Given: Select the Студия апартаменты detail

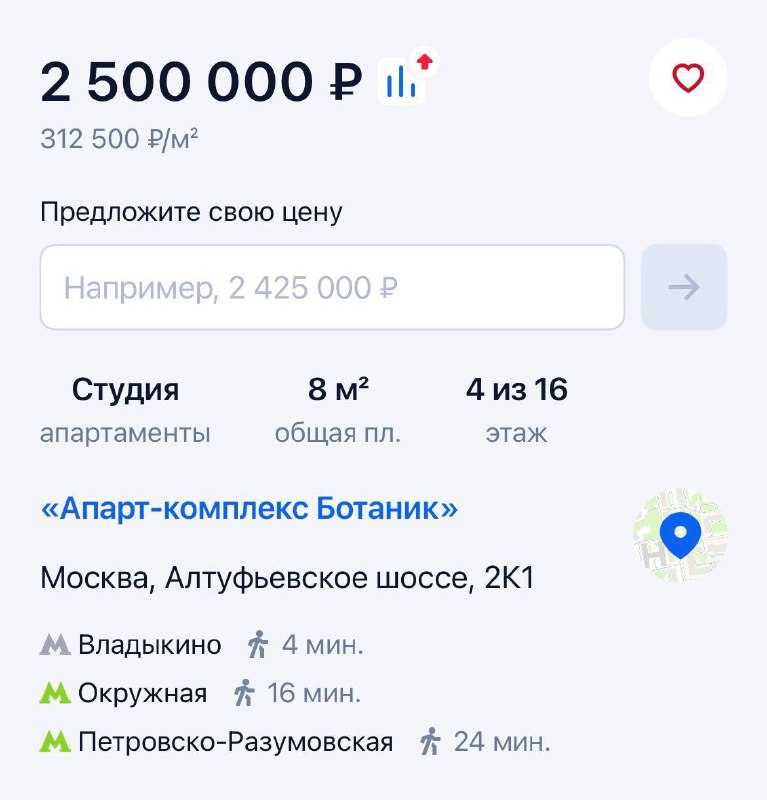Looking at the screenshot, I should [x=125, y=408].
